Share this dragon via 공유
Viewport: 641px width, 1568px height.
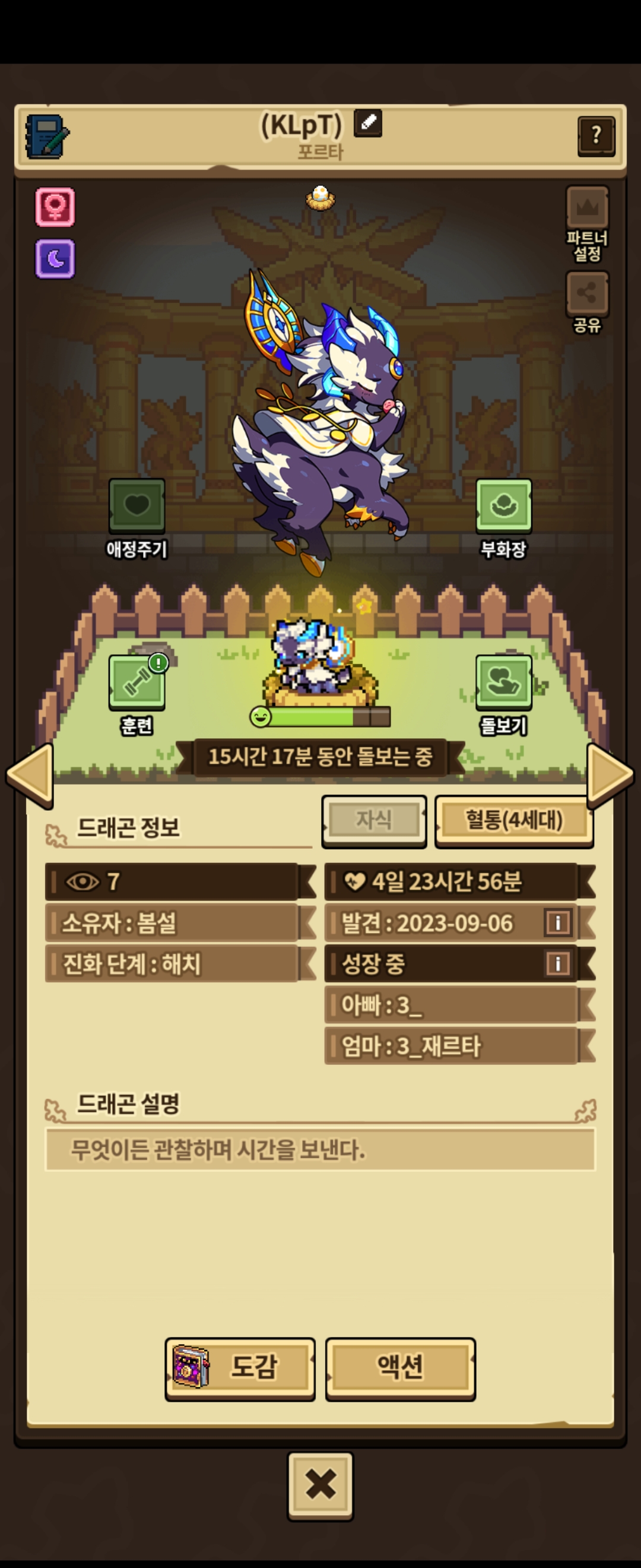(x=587, y=295)
